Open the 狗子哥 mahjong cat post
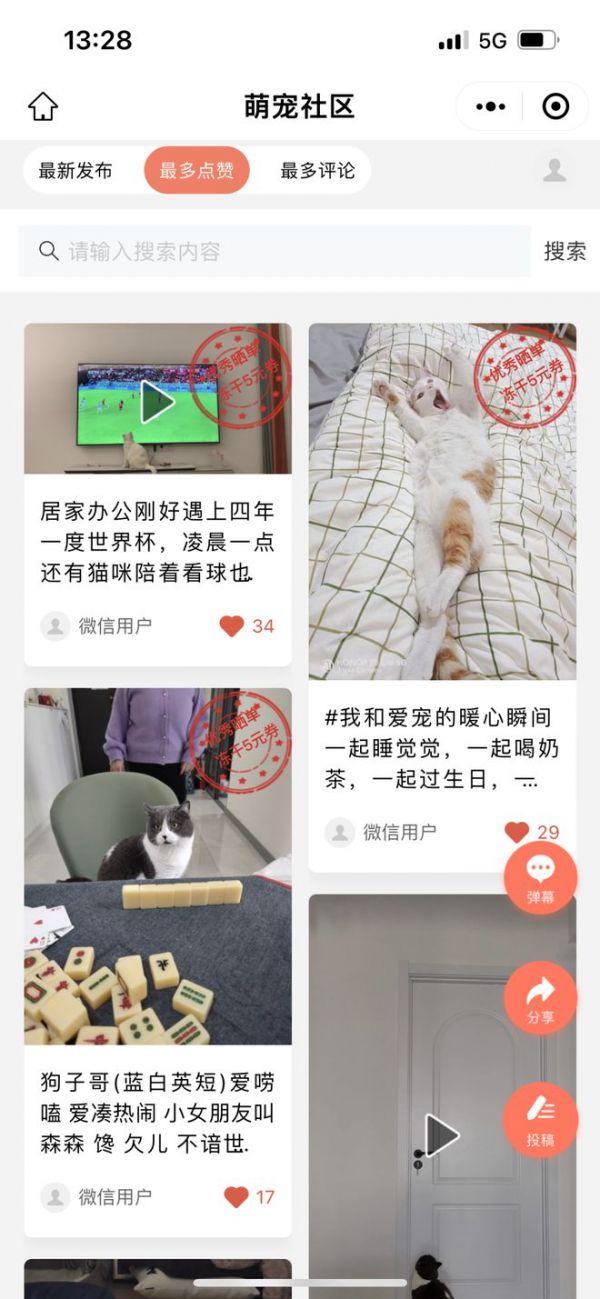This screenshot has width=600, height=1299. [x=158, y=1112]
